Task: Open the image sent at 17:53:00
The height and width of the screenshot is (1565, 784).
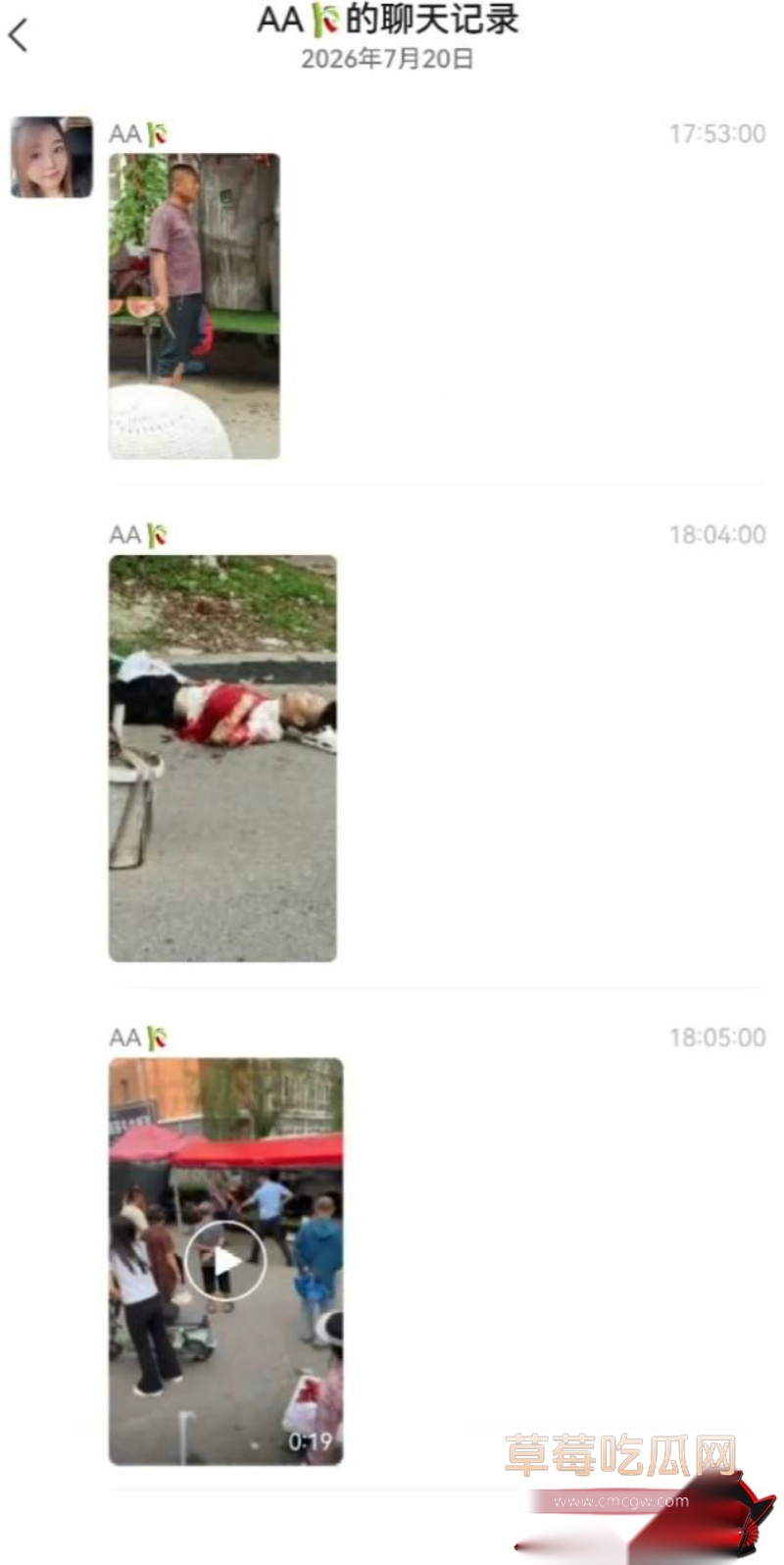Action: (x=194, y=306)
